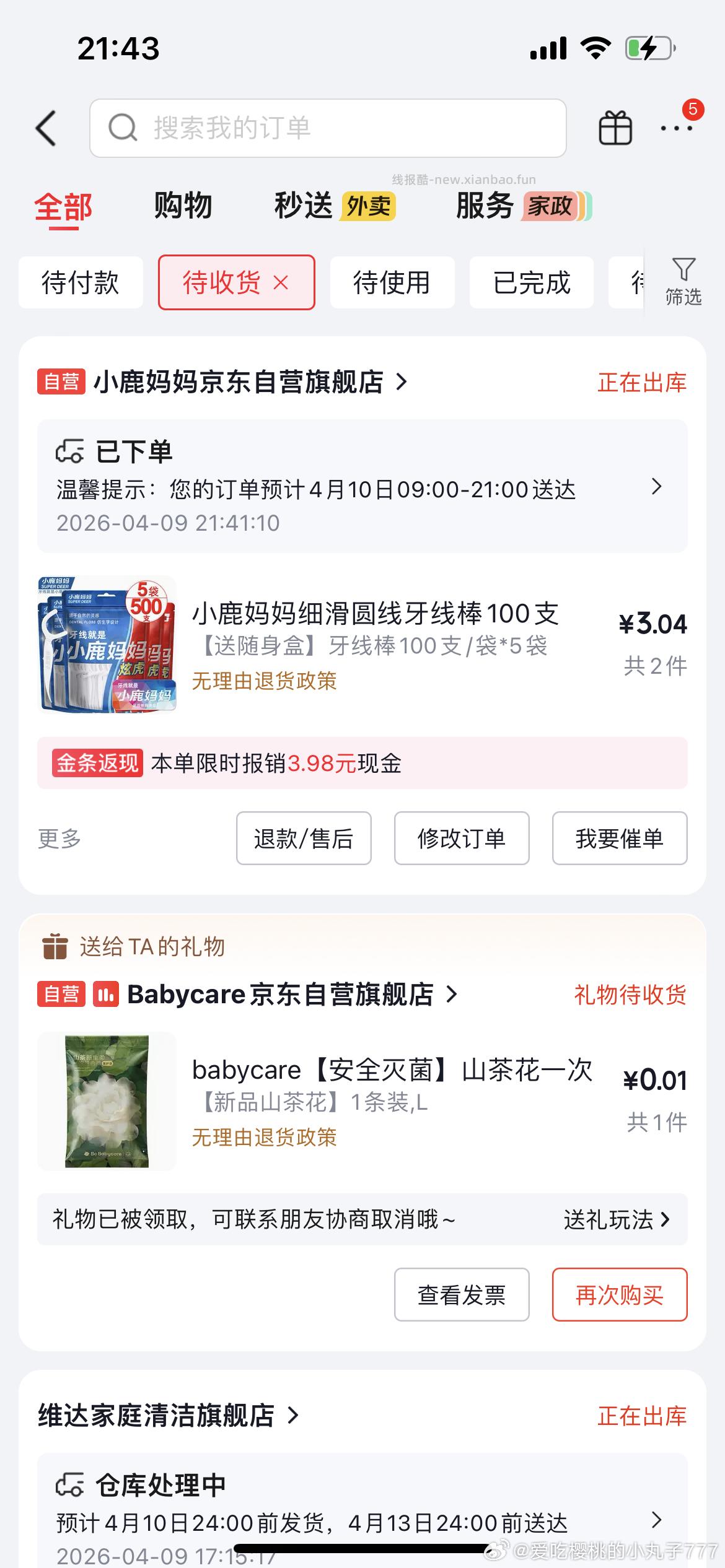Click the gift box icon beside 送给TA的礼物

(55, 946)
